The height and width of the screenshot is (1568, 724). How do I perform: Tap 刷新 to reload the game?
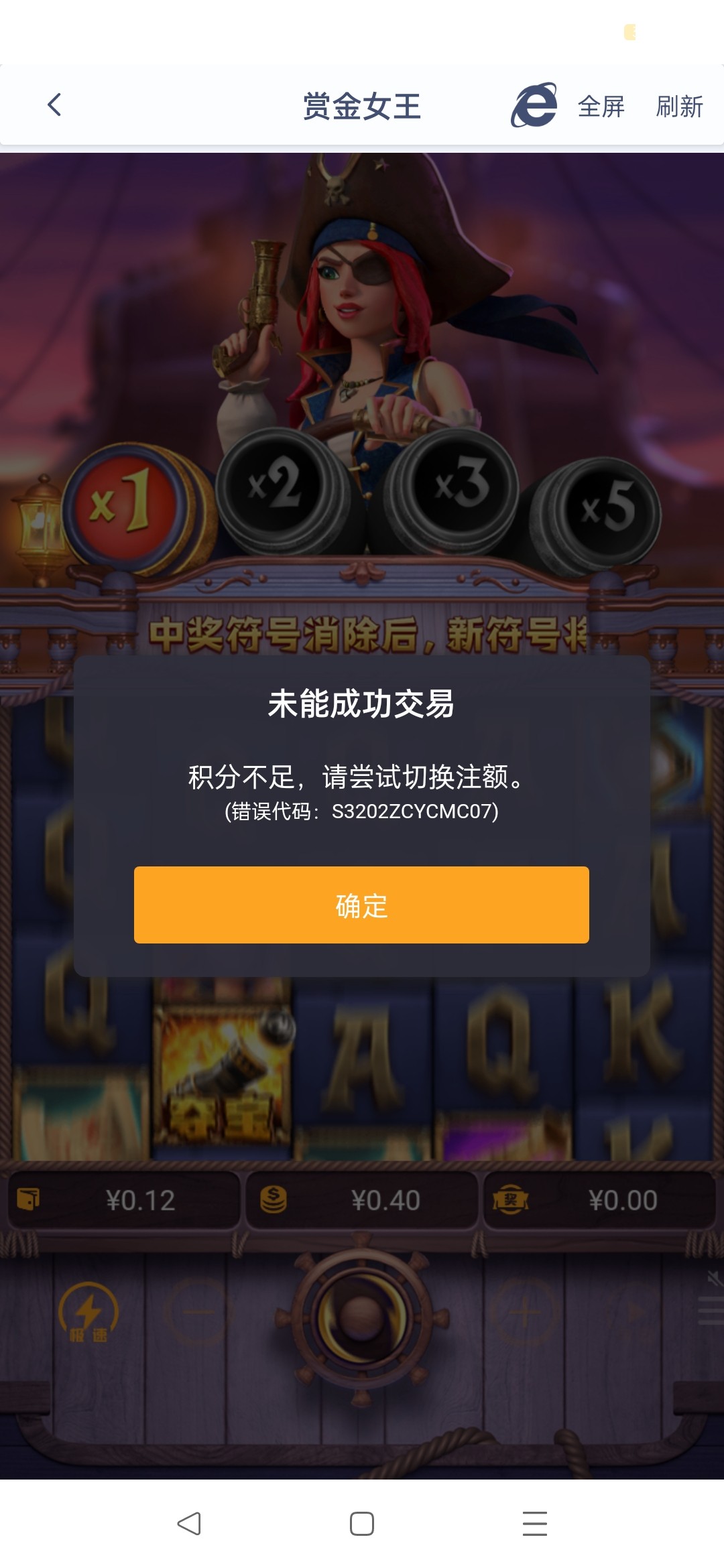pyautogui.click(x=679, y=107)
